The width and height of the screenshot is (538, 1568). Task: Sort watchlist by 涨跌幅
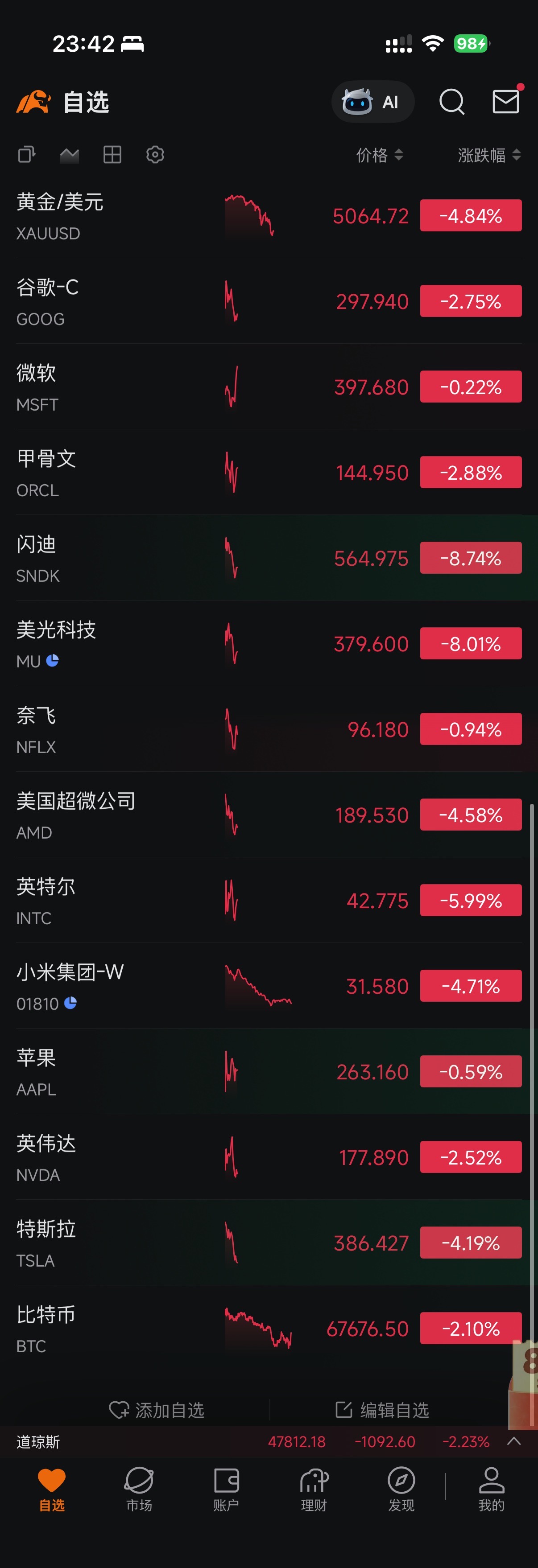click(x=489, y=155)
